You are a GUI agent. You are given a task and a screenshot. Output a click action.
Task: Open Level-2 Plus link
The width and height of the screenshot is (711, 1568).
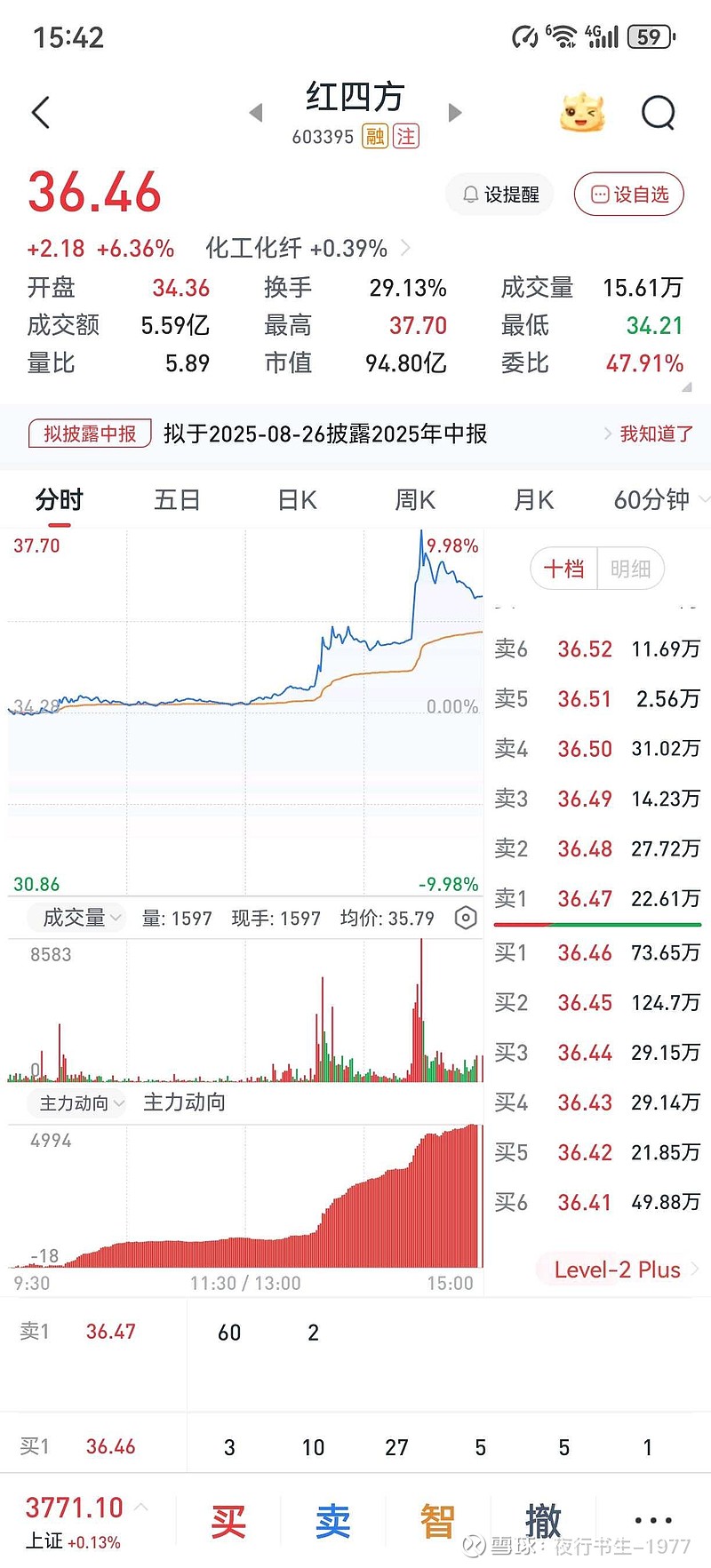(x=619, y=1270)
